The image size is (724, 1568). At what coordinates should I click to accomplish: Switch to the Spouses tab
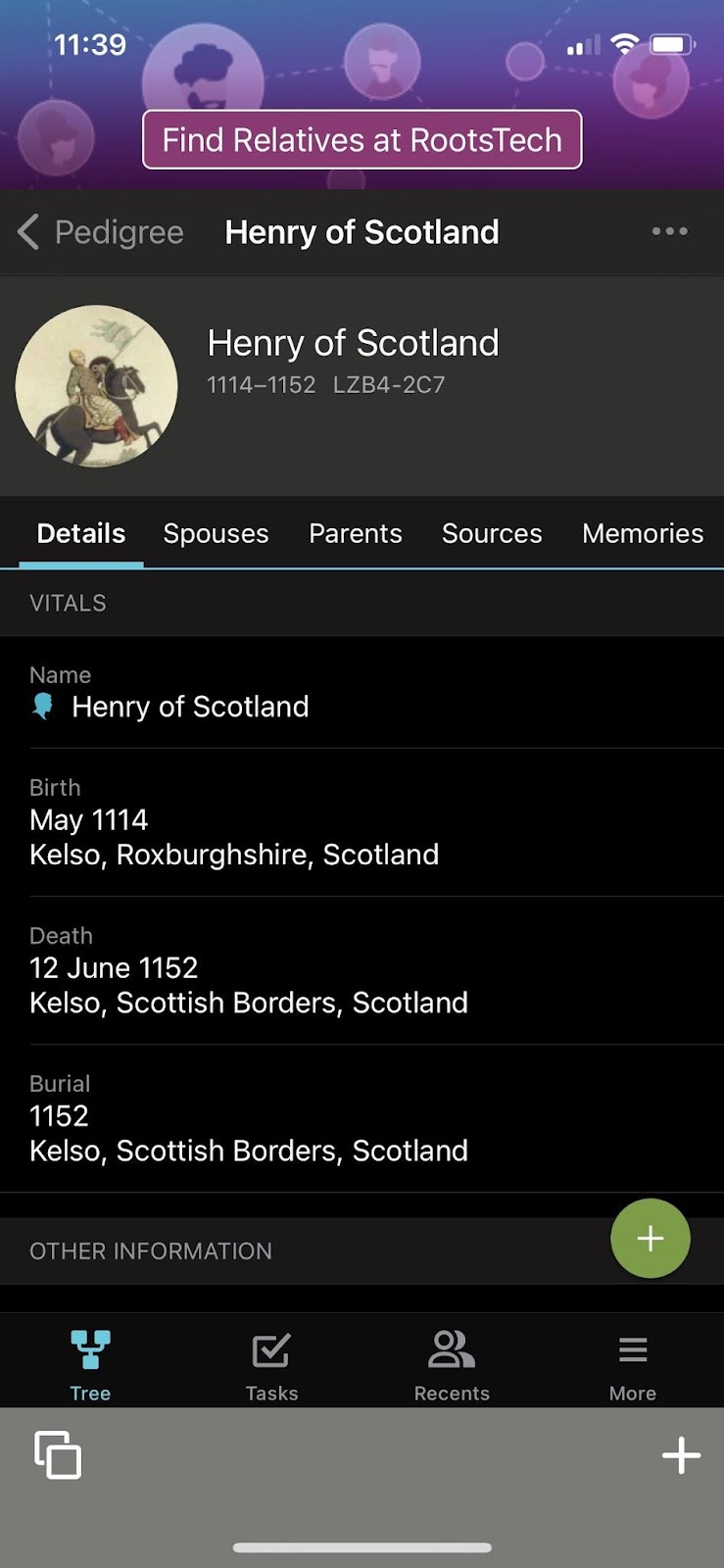pos(216,533)
